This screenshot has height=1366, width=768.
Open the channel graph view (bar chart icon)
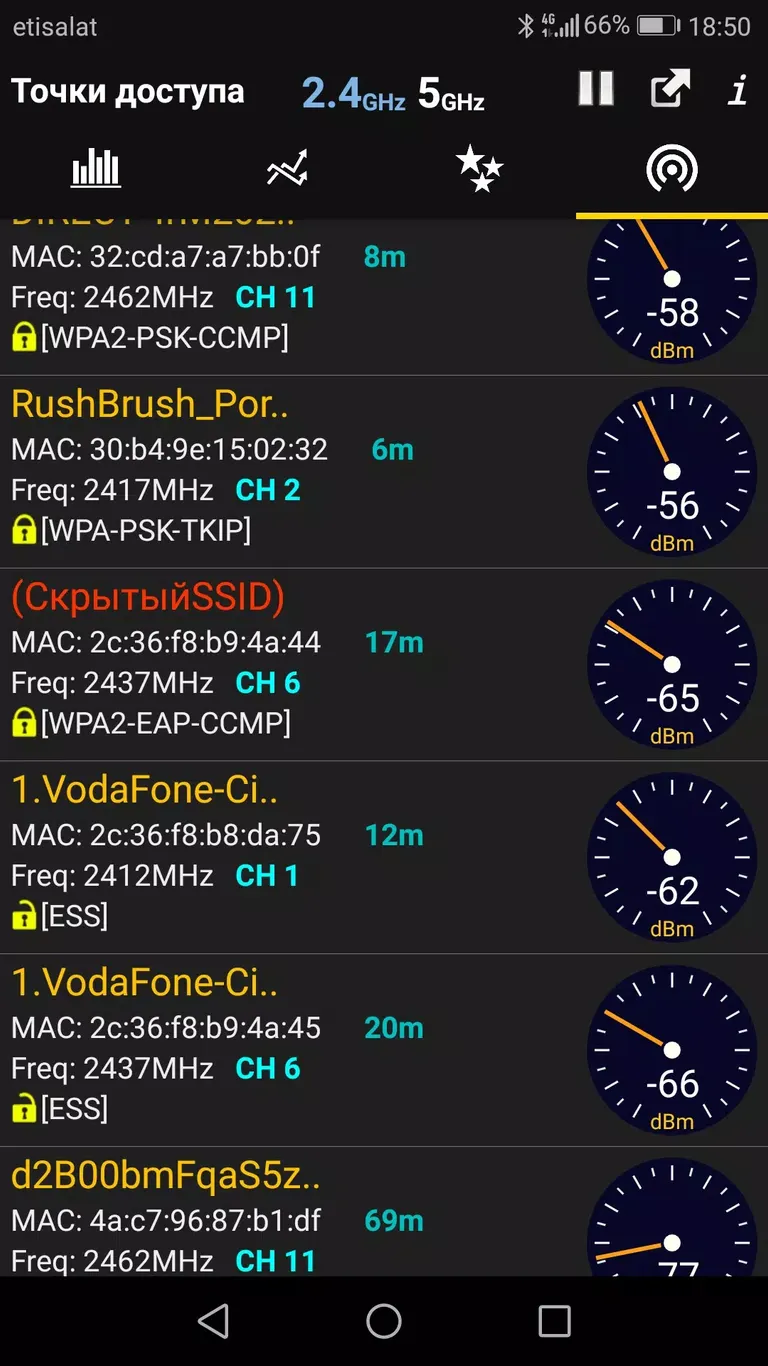pyautogui.click(x=95, y=168)
